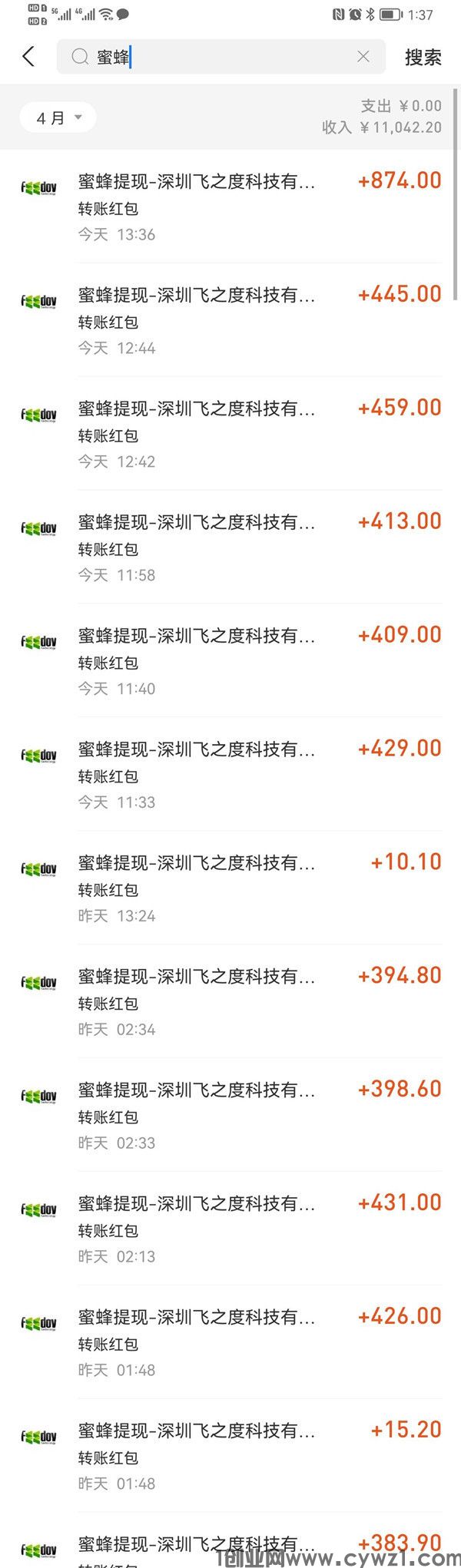Open the +429.00 transaction from 今天 11:33
This screenshot has width=461, height=1568.
coord(230,775)
